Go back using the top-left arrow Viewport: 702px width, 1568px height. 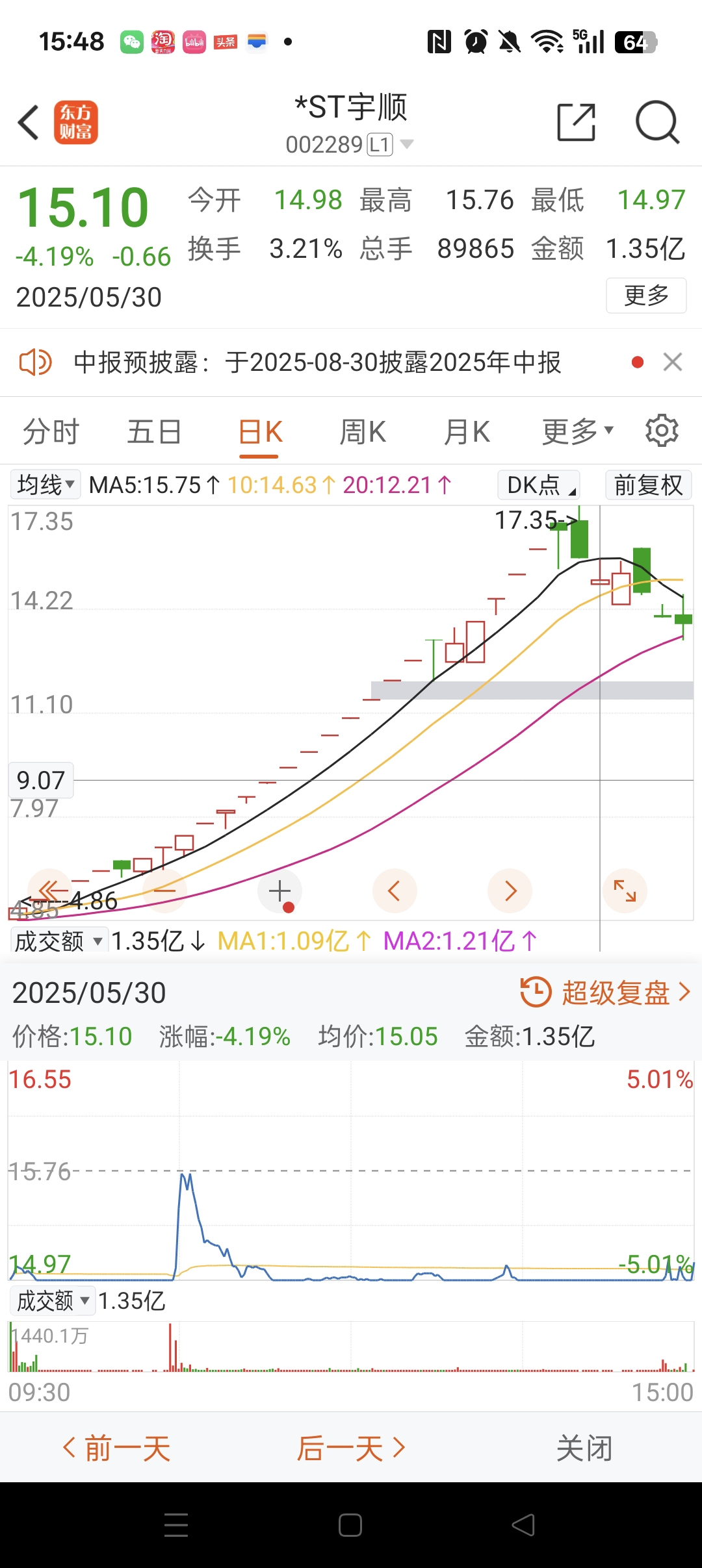point(29,122)
